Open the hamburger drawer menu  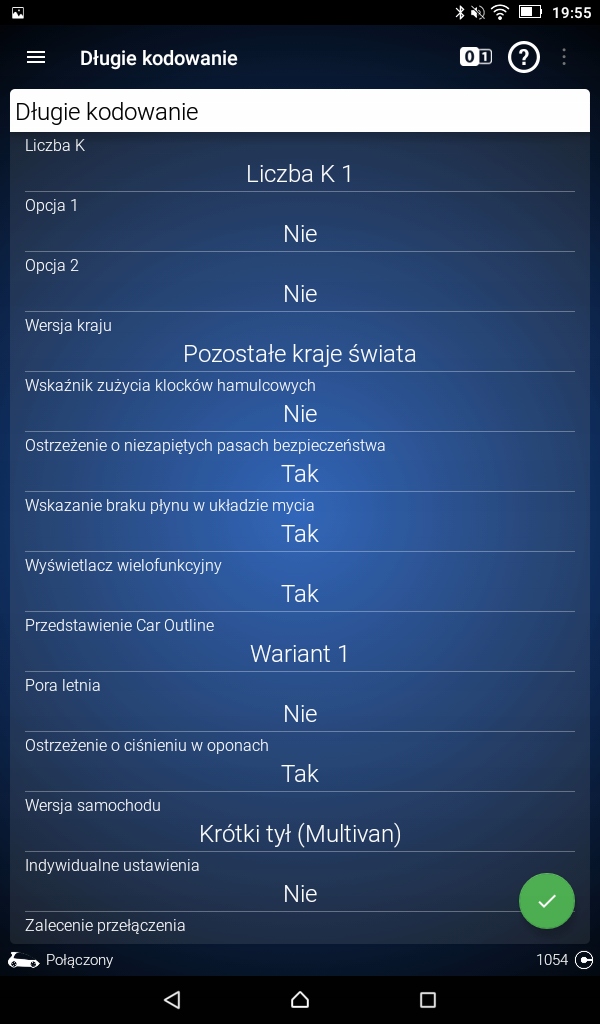coord(36,57)
